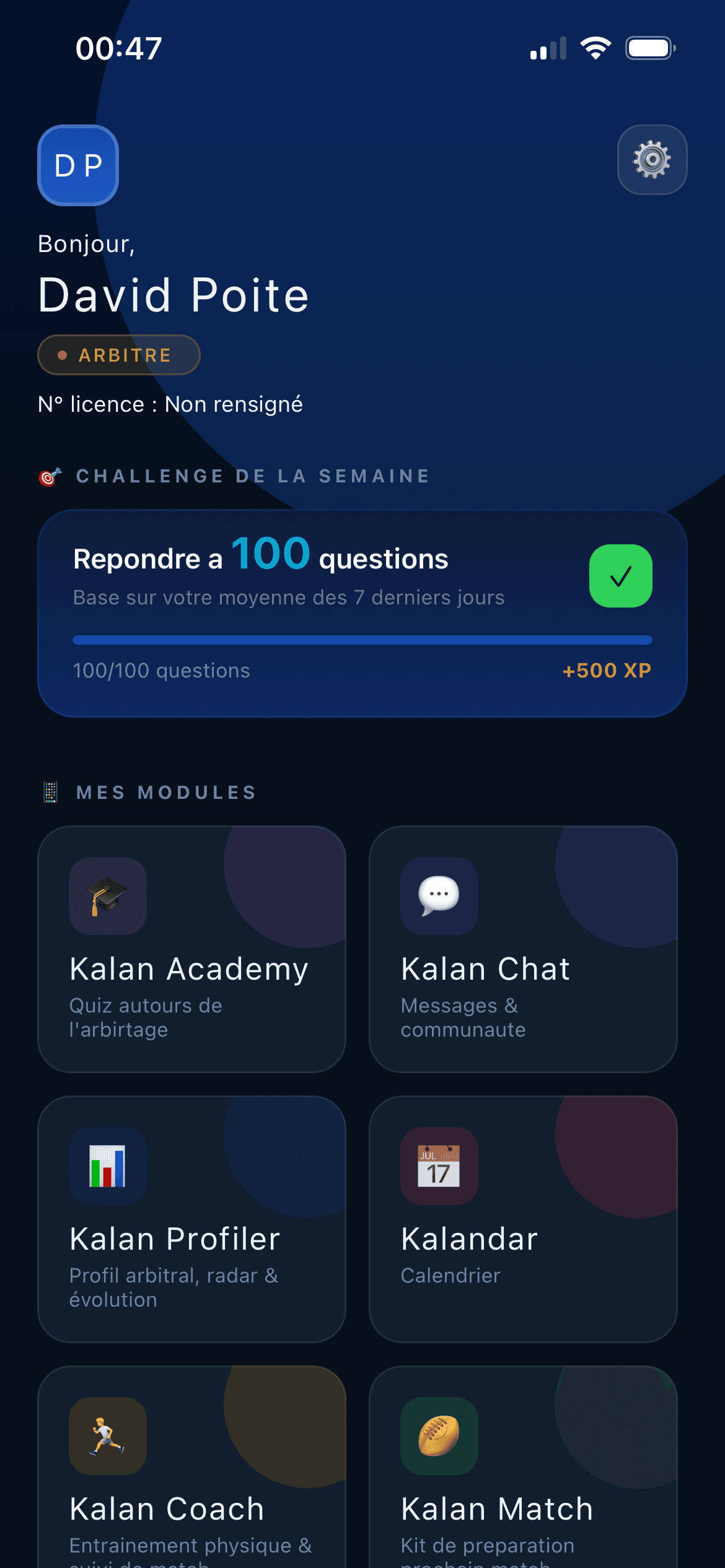This screenshot has height=1568, width=725.
Task: Open the settings gear icon
Action: click(652, 160)
